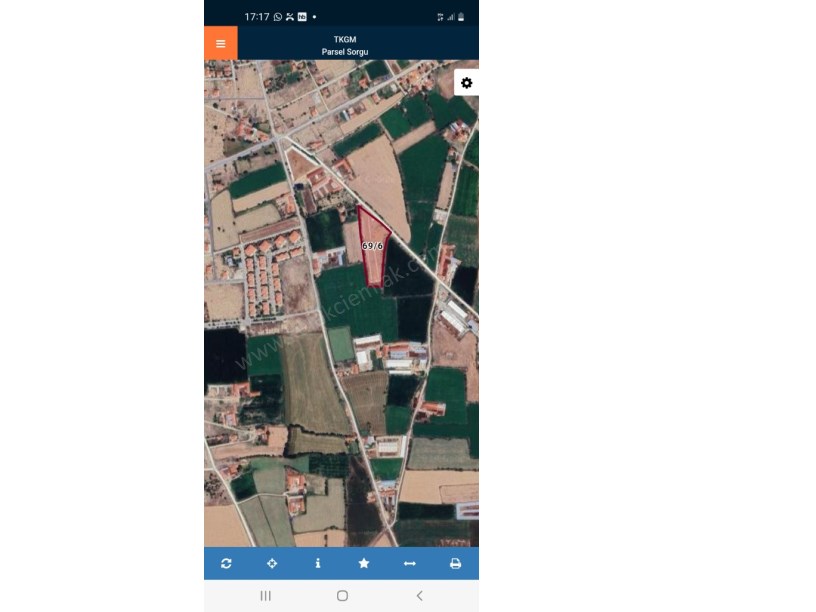
Task: Show parcel info with the i icon
Action: (x=318, y=564)
